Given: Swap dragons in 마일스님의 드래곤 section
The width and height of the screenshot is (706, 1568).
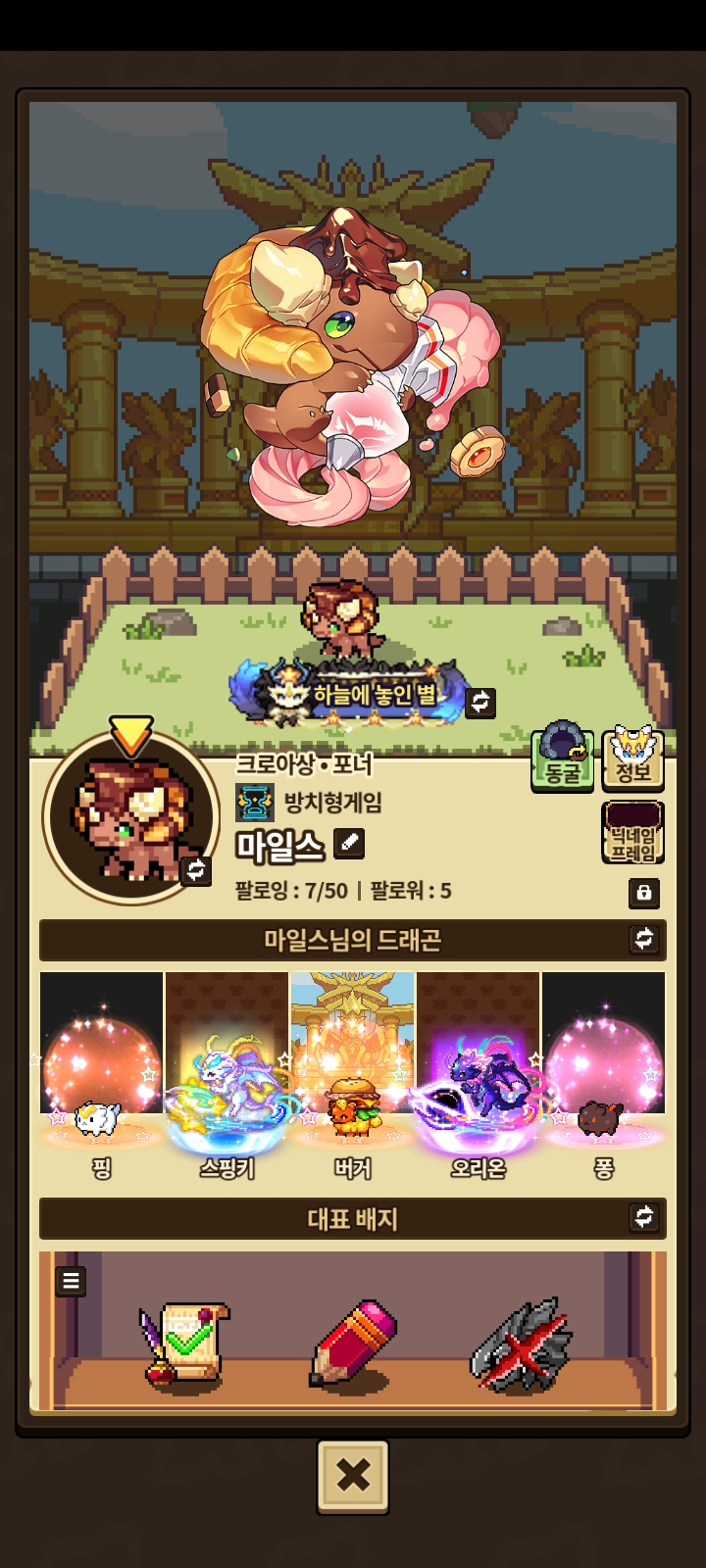Looking at the screenshot, I should click(x=643, y=939).
